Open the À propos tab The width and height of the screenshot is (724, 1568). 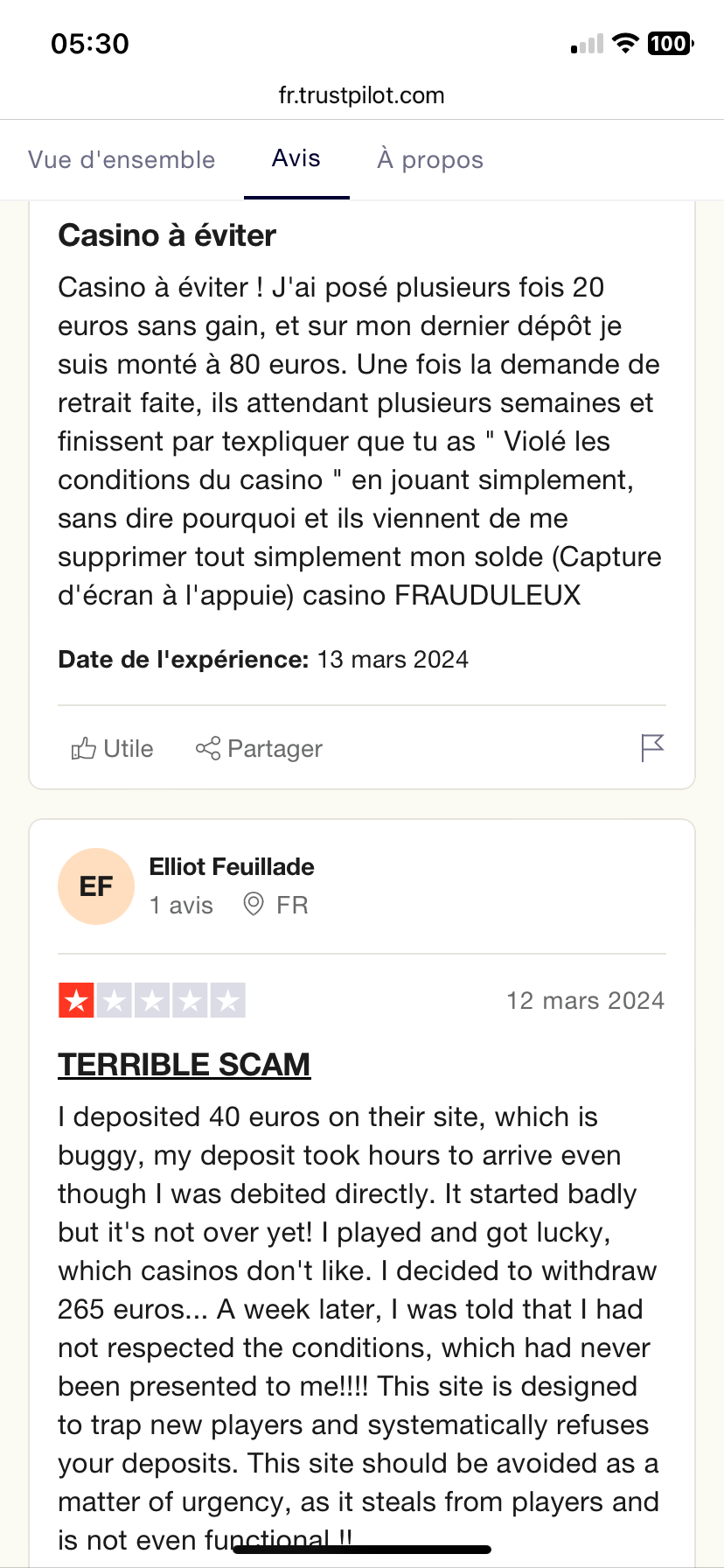(x=430, y=159)
